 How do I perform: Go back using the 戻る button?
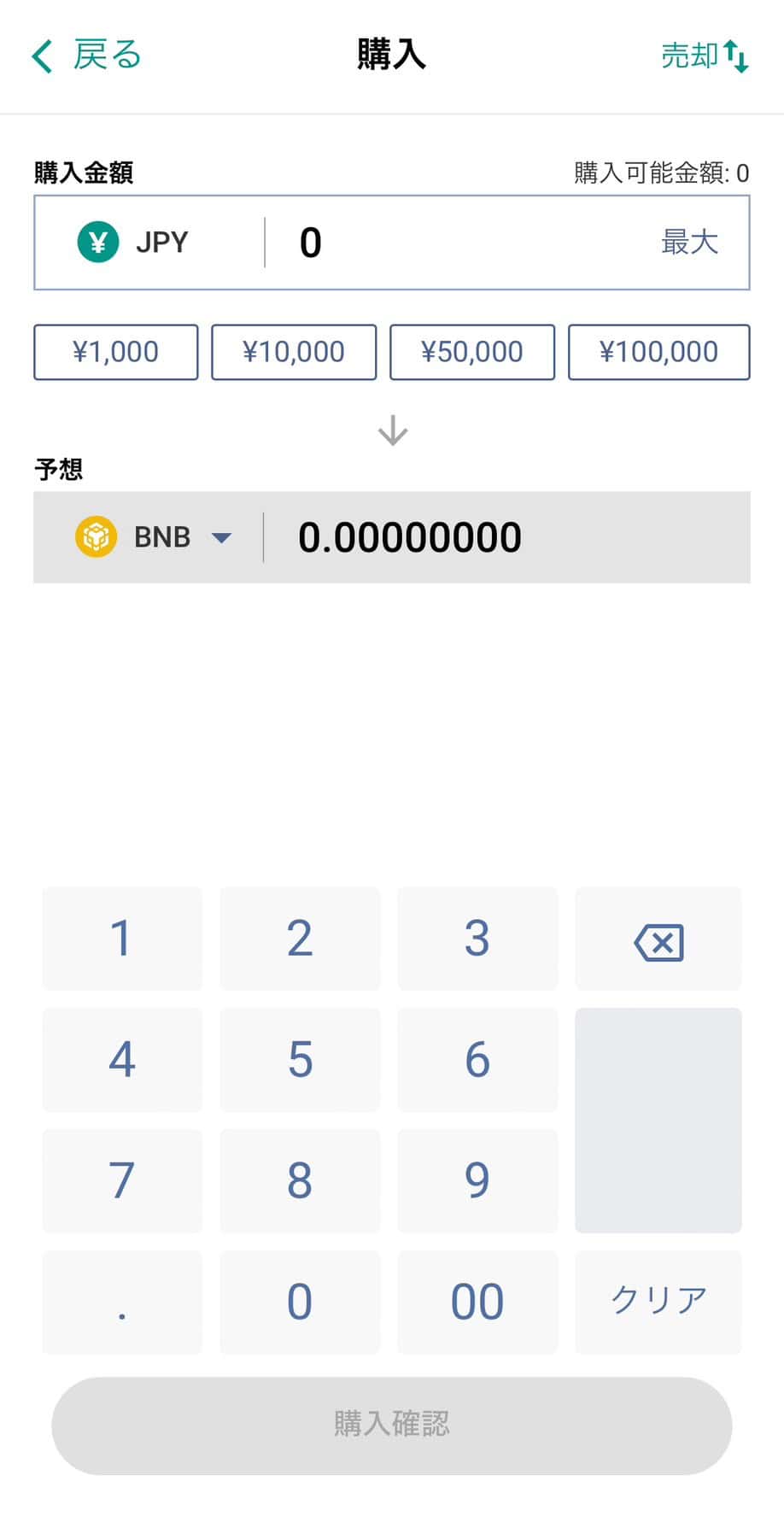(87, 56)
